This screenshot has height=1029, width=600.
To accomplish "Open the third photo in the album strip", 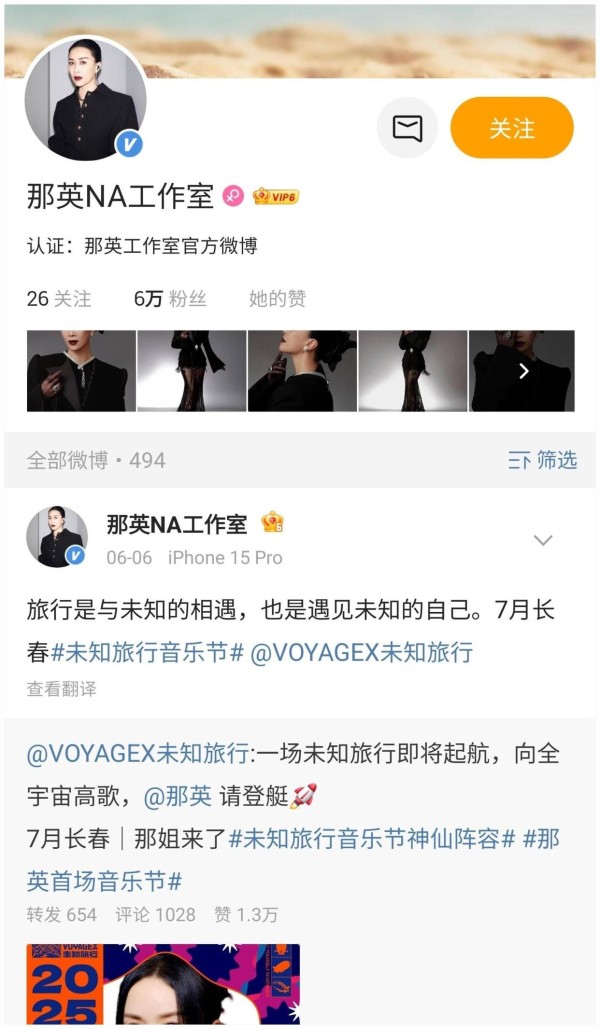I will click(x=302, y=371).
